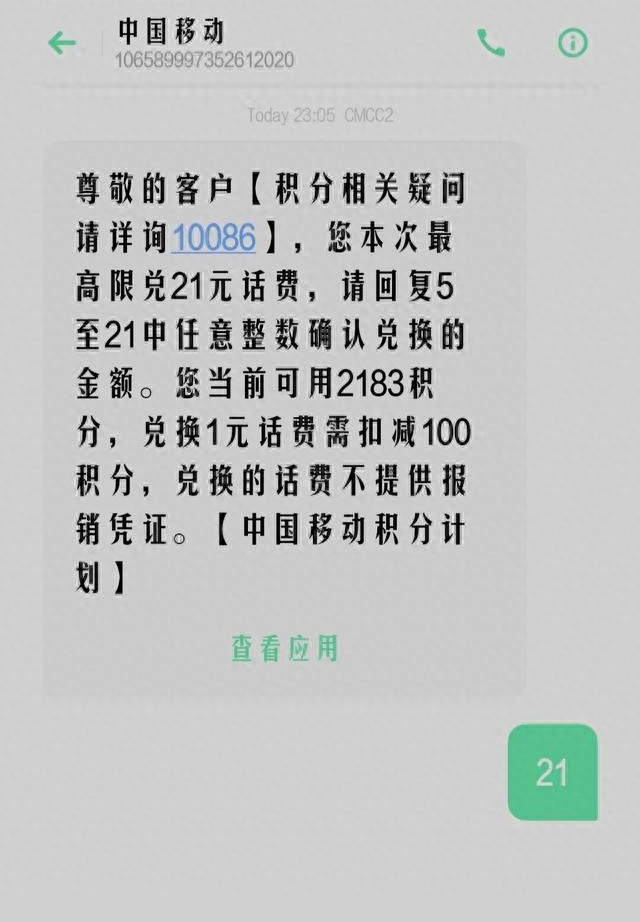The image size is (640, 922).
Task: Open conversation info icon
Action: (573, 42)
